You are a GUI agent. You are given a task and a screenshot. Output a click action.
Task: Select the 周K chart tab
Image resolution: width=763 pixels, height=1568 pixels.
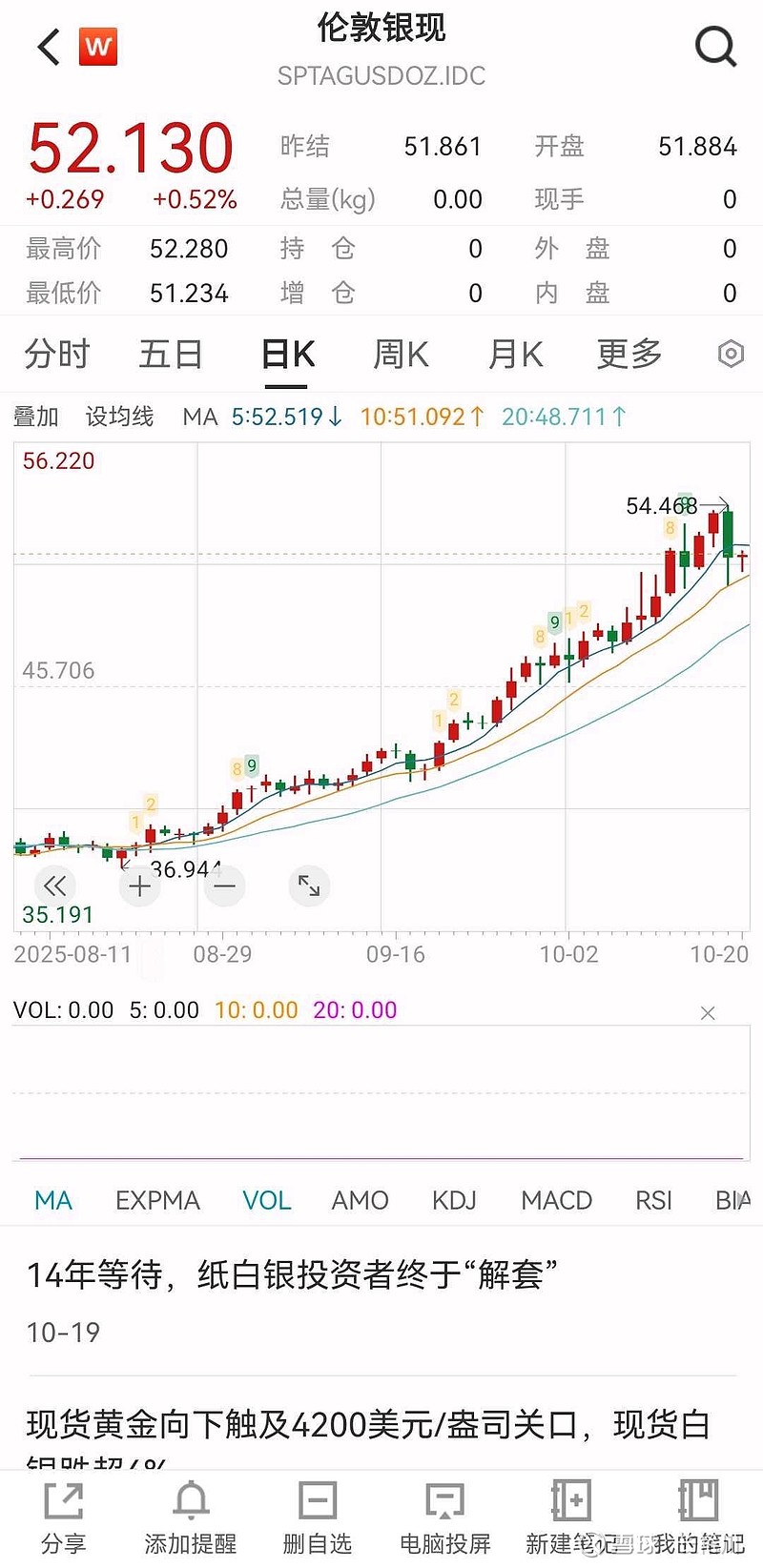pos(401,355)
